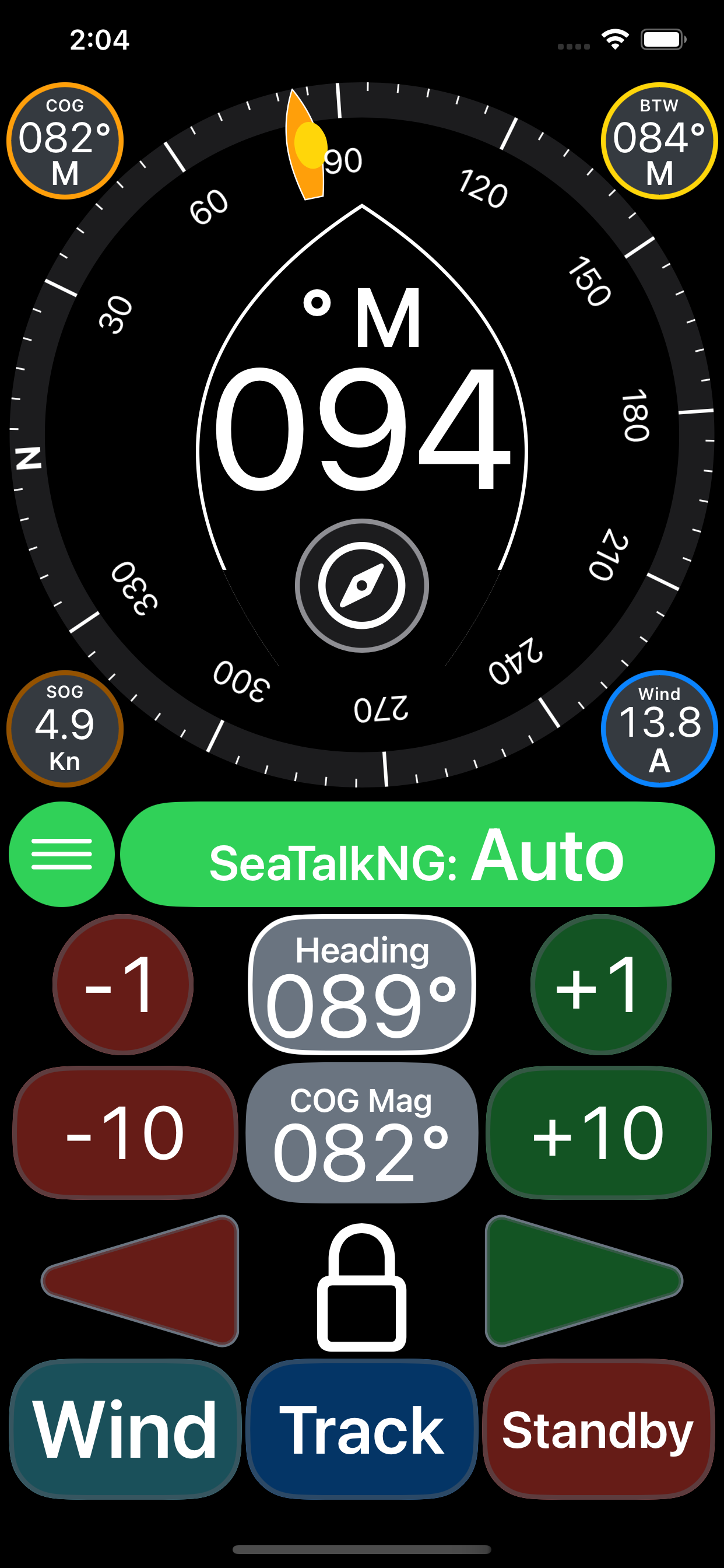Tap the Heading 089° box
The width and height of the screenshot is (724, 1568).
click(x=362, y=984)
